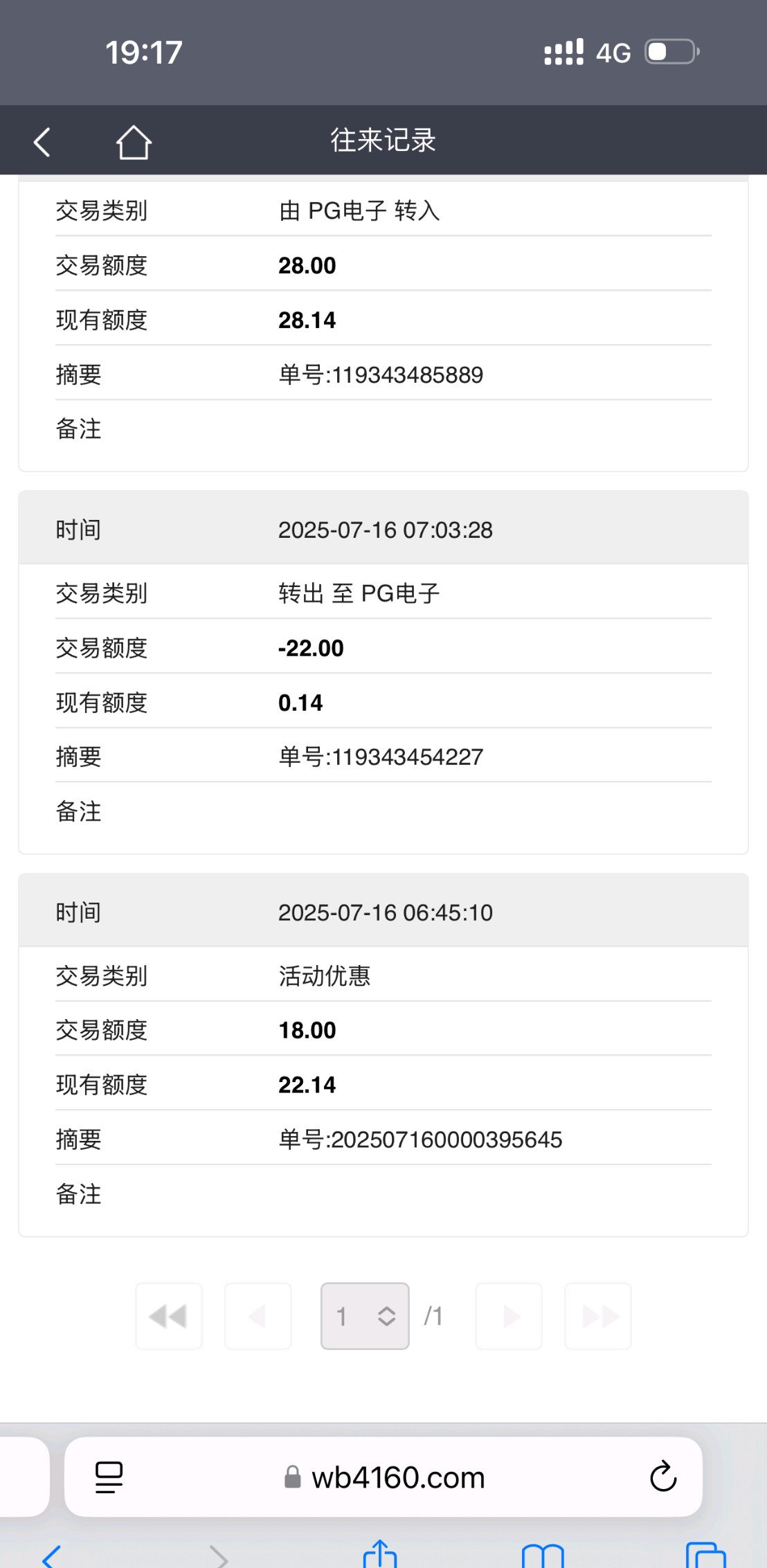Go to the next records page
The width and height of the screenshot is (767, 1568).
509,1316
